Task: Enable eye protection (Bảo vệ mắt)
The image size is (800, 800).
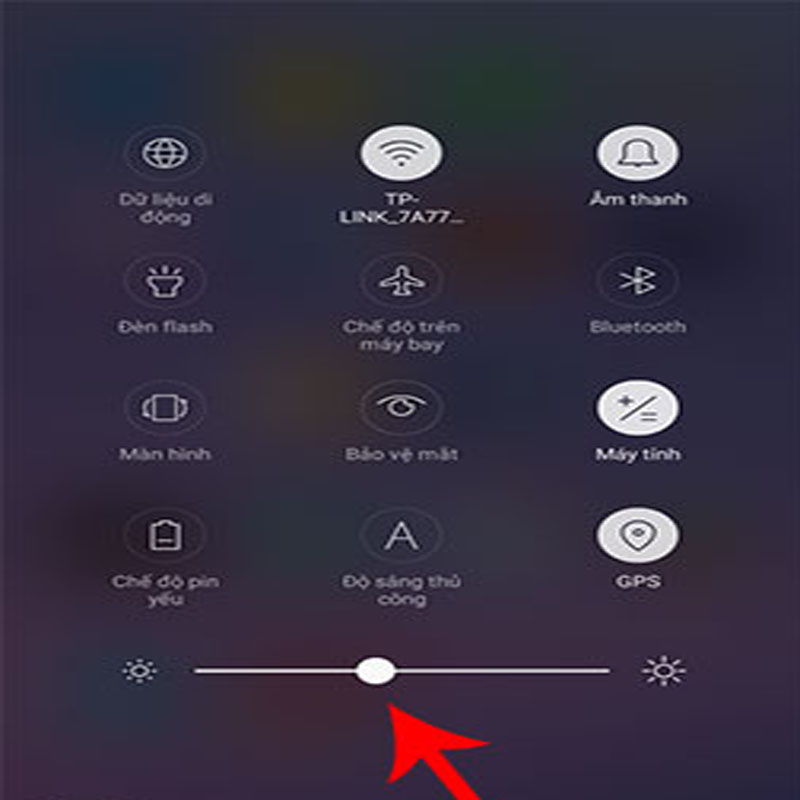Action: (401, 410)
